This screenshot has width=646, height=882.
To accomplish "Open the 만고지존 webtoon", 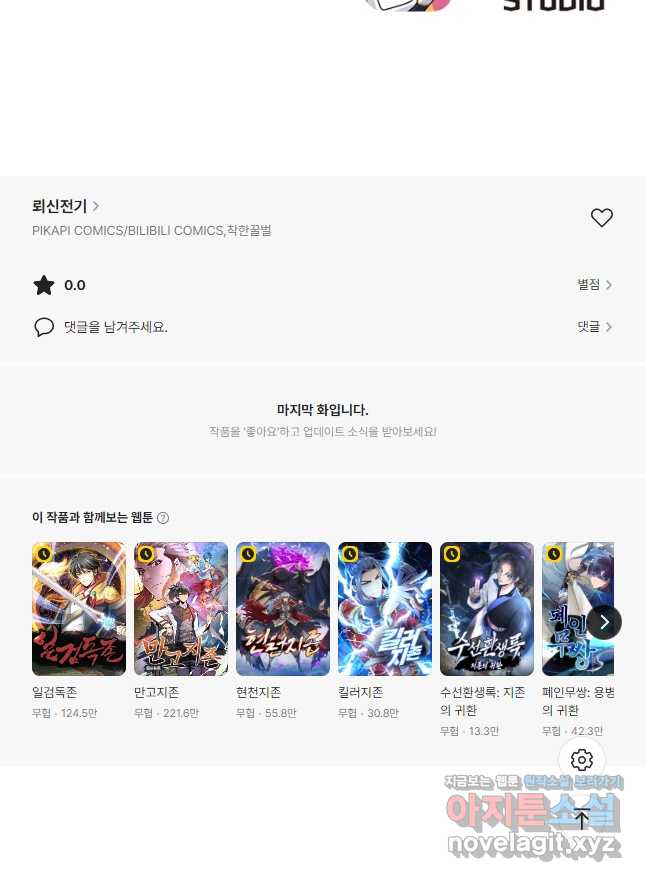I will pos(181,609).
